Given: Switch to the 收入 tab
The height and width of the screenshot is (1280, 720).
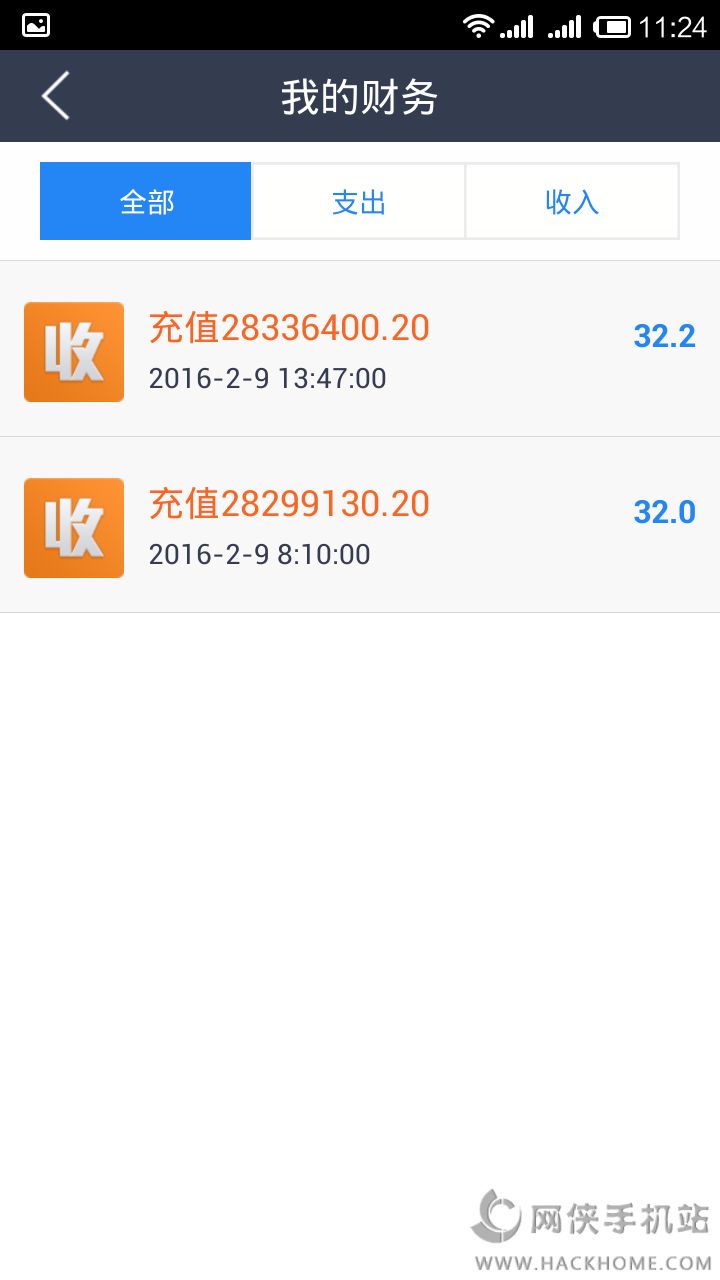Looking at the screenshot, I should click(572, 202).
